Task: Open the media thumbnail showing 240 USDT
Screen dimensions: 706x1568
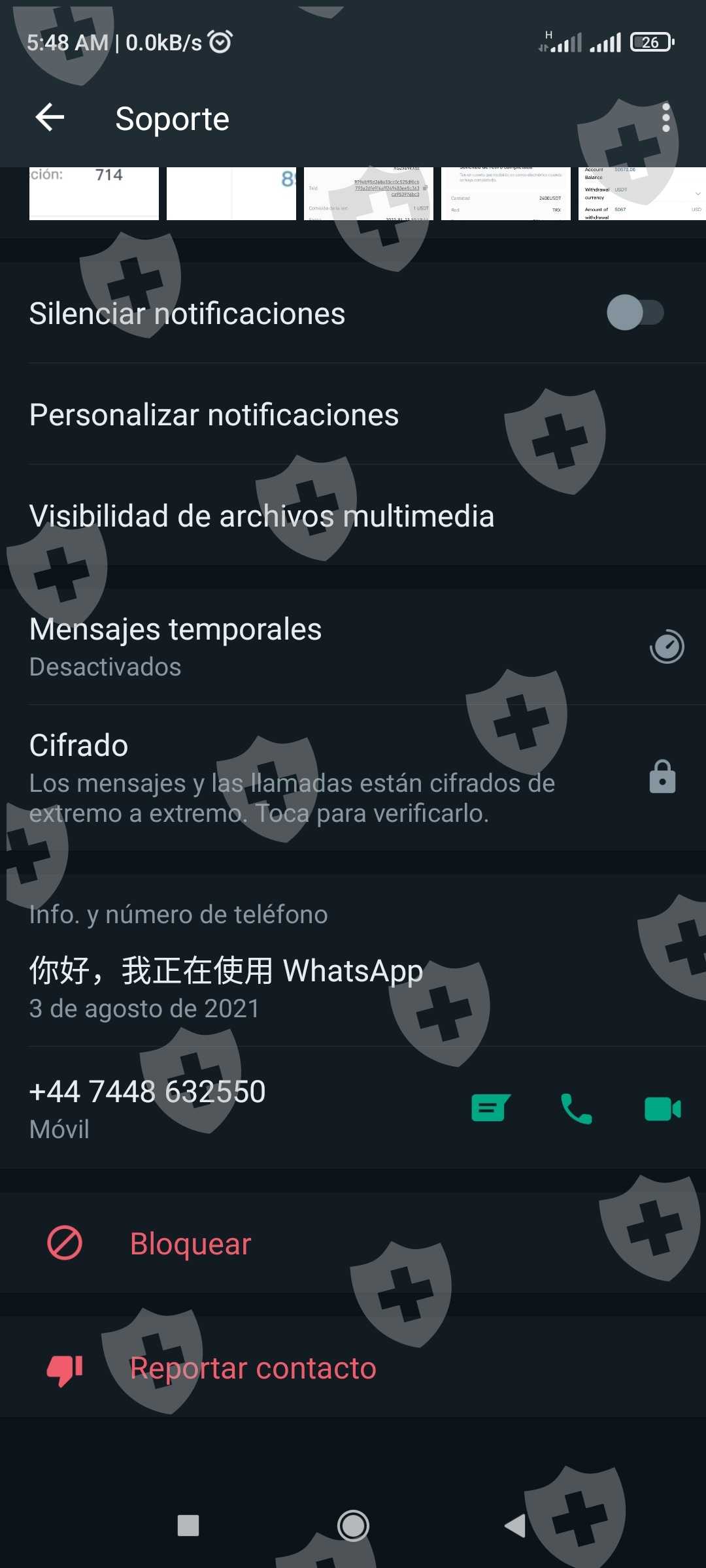Action: click(x=505, y=193)
